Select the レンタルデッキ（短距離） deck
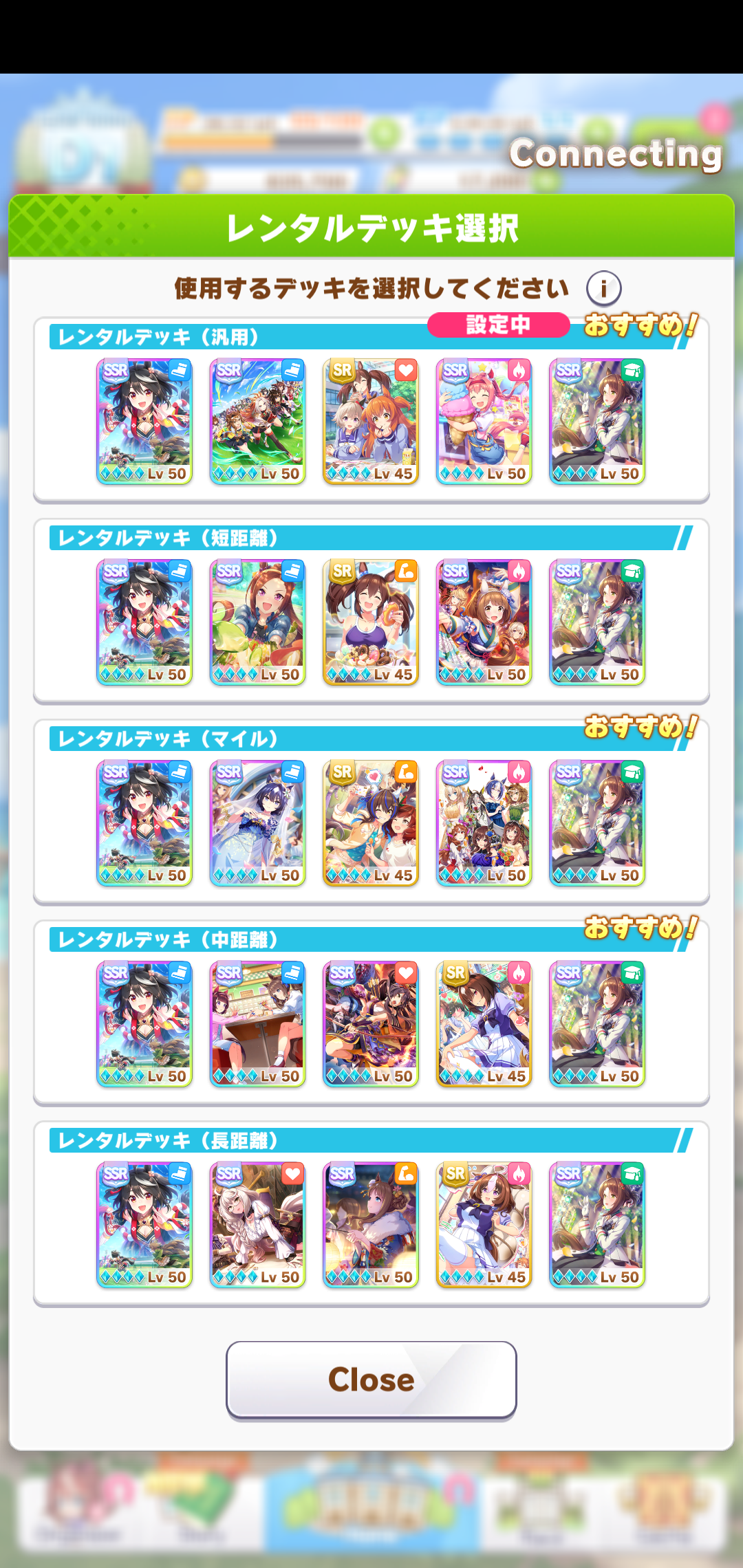743x1568 pixels. (x=371, y=611)
